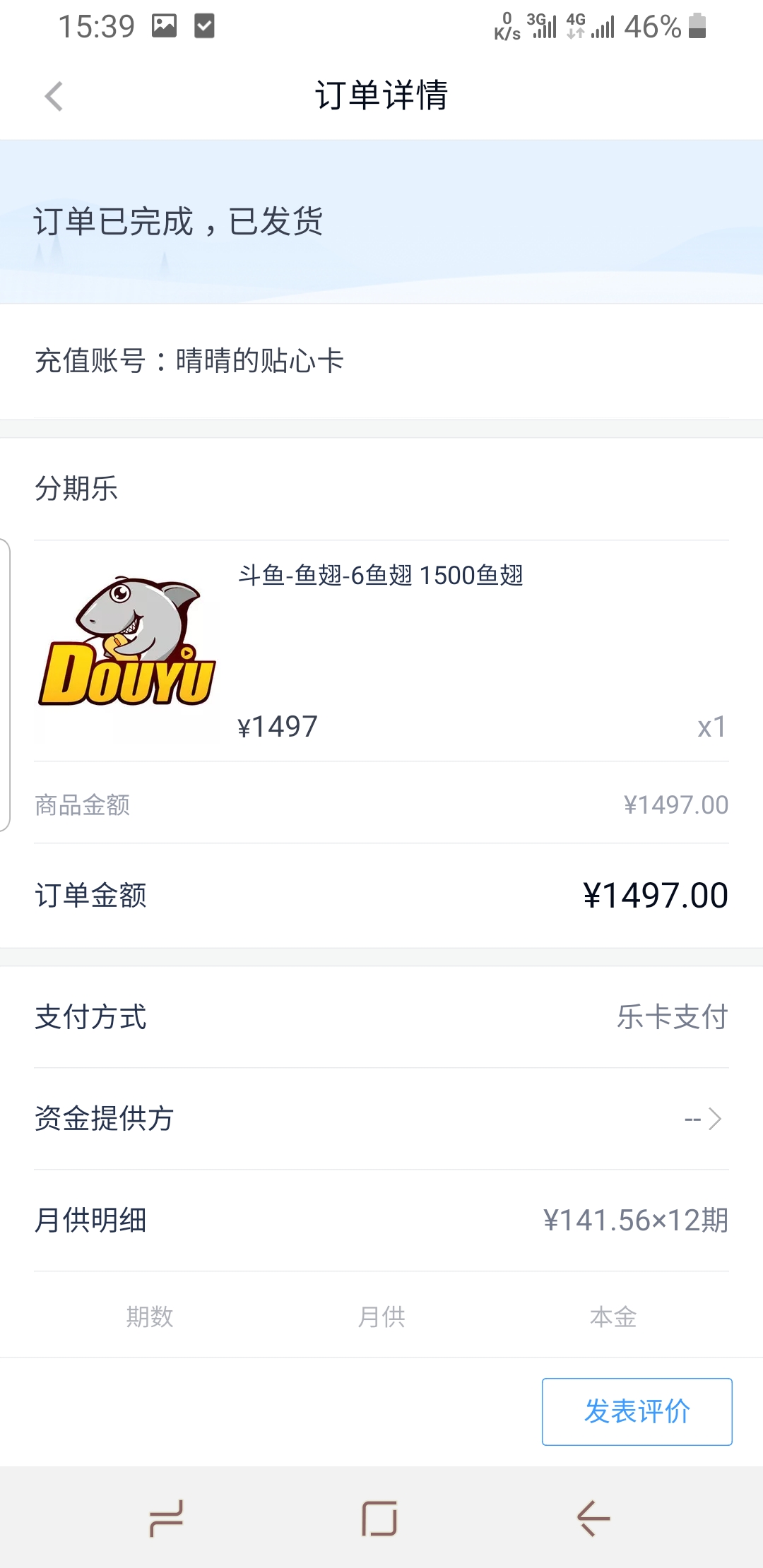The height and width of the screenshot is (1568, 763).
Task: Open the 斗鱼-鱼翅 1500鱼翅 product item
Action: click(x=381, y=651)
